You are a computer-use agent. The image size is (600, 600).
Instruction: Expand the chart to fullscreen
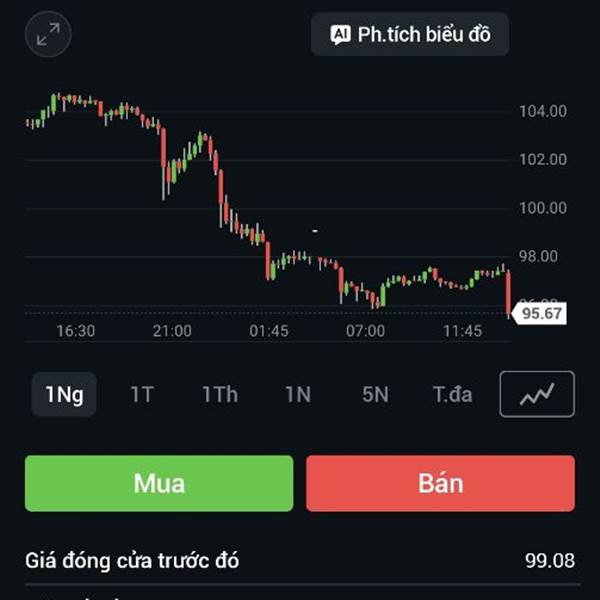coord(48,35)
